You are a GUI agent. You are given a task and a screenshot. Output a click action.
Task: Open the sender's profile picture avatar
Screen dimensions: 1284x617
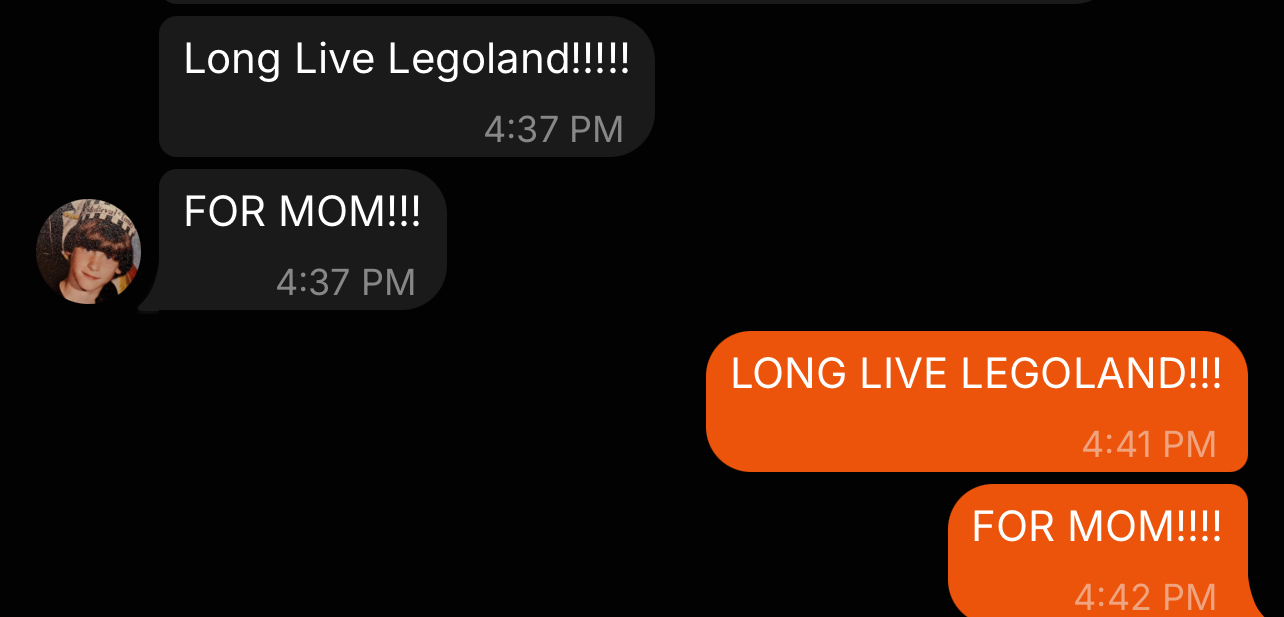click(x=88, y=251)
